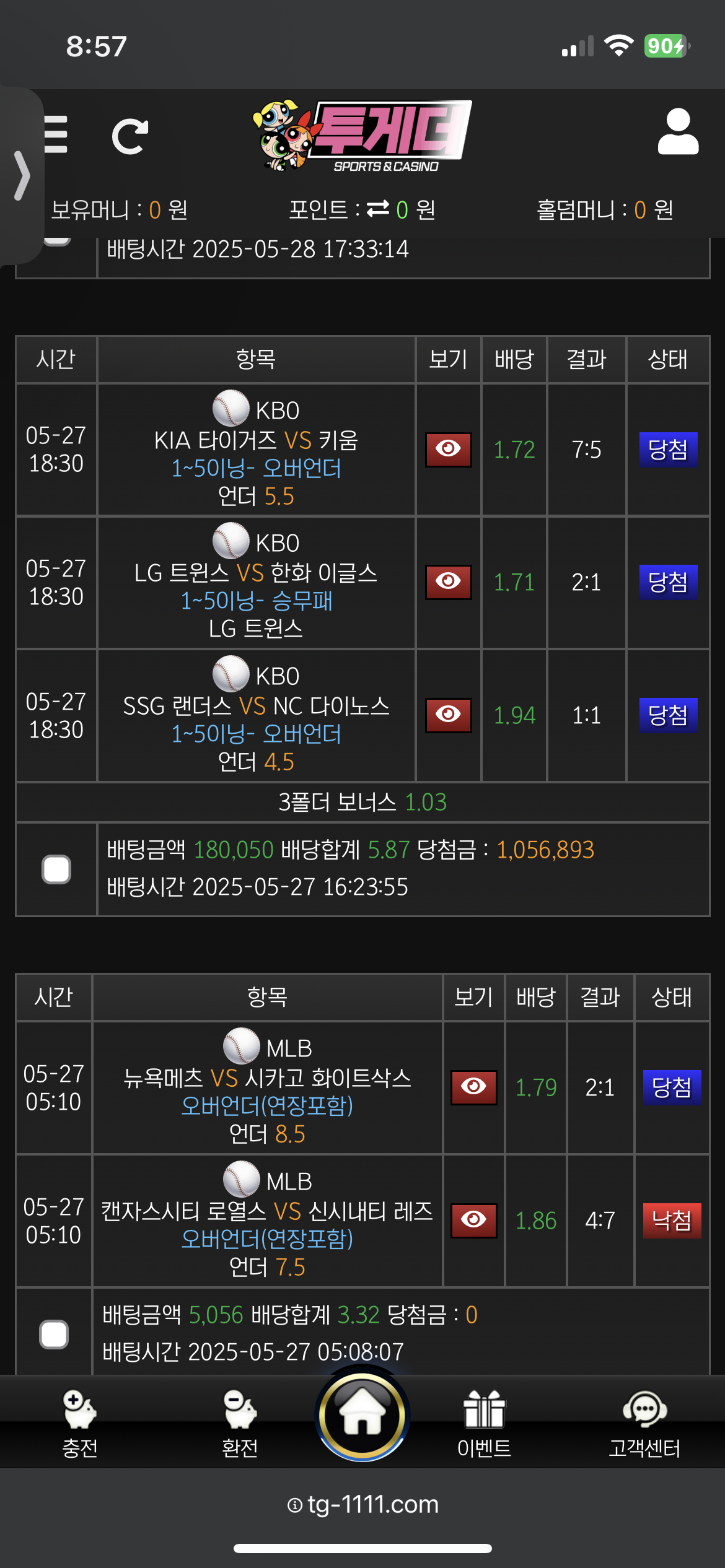
Task: View details of 캔자스시티 로열스 VS 신시내티 레즈 bet
Action: pos(473,1220)
